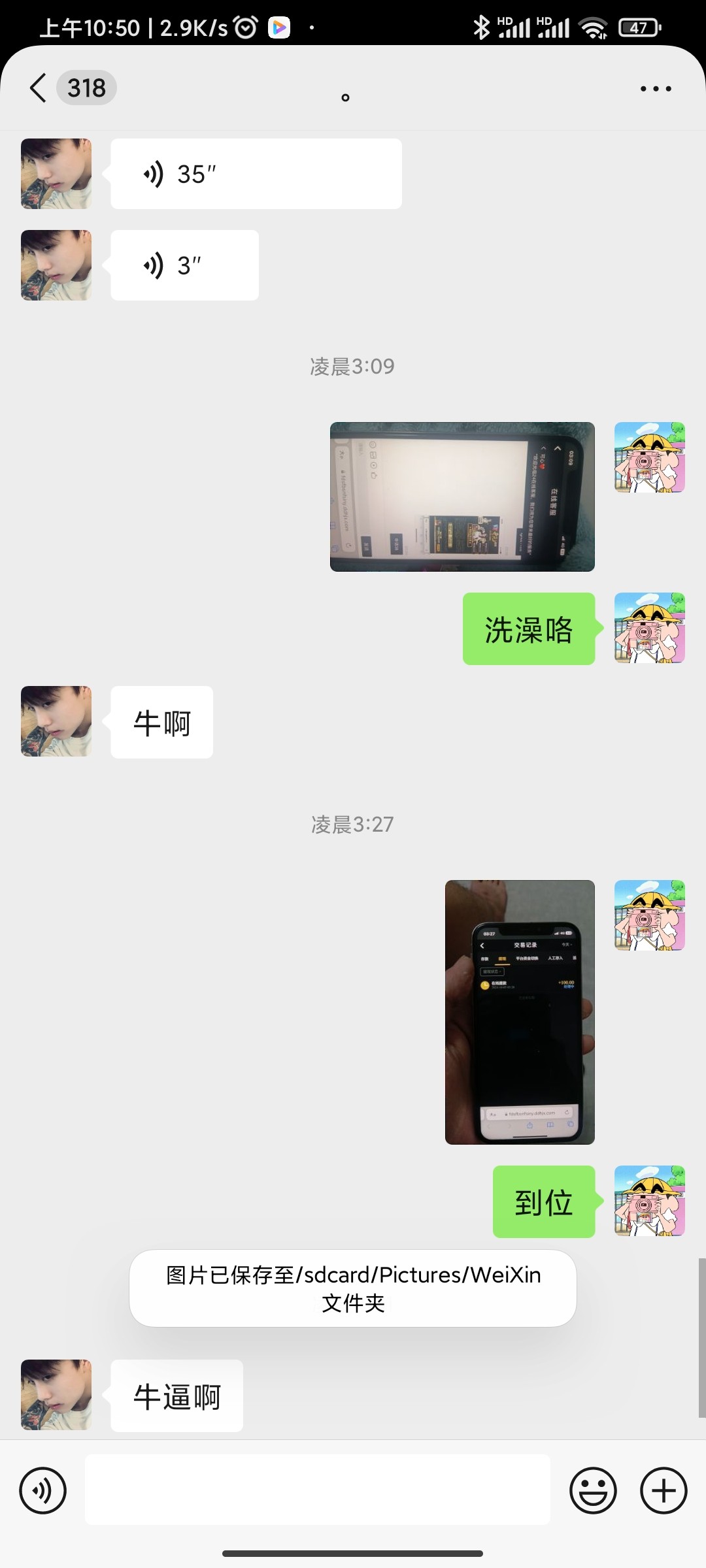View the contact's profile avatar beside 牛啊
This screenshot has width=706, height=1568.
coord(56,721)
